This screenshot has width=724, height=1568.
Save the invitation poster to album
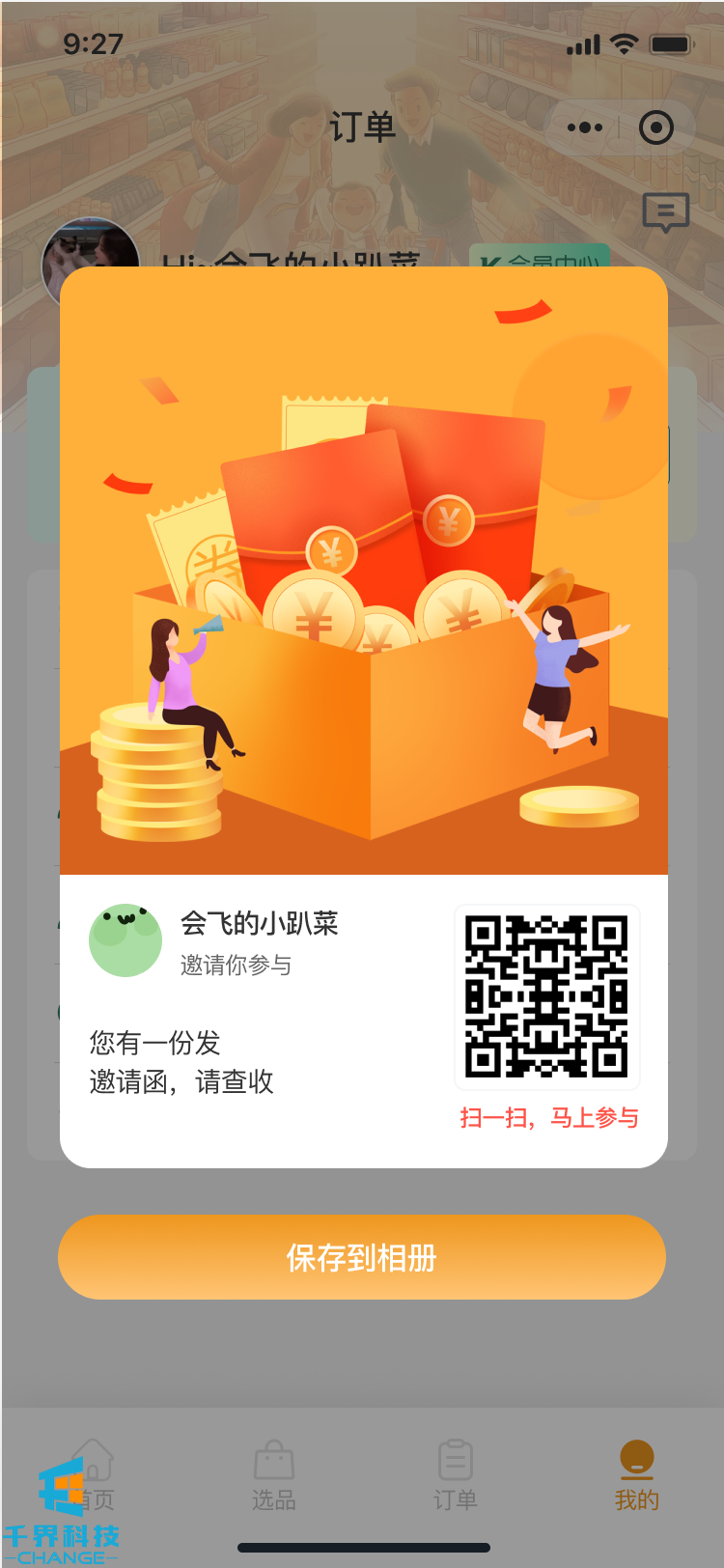pyautogui.click(x=362, y=1257)
